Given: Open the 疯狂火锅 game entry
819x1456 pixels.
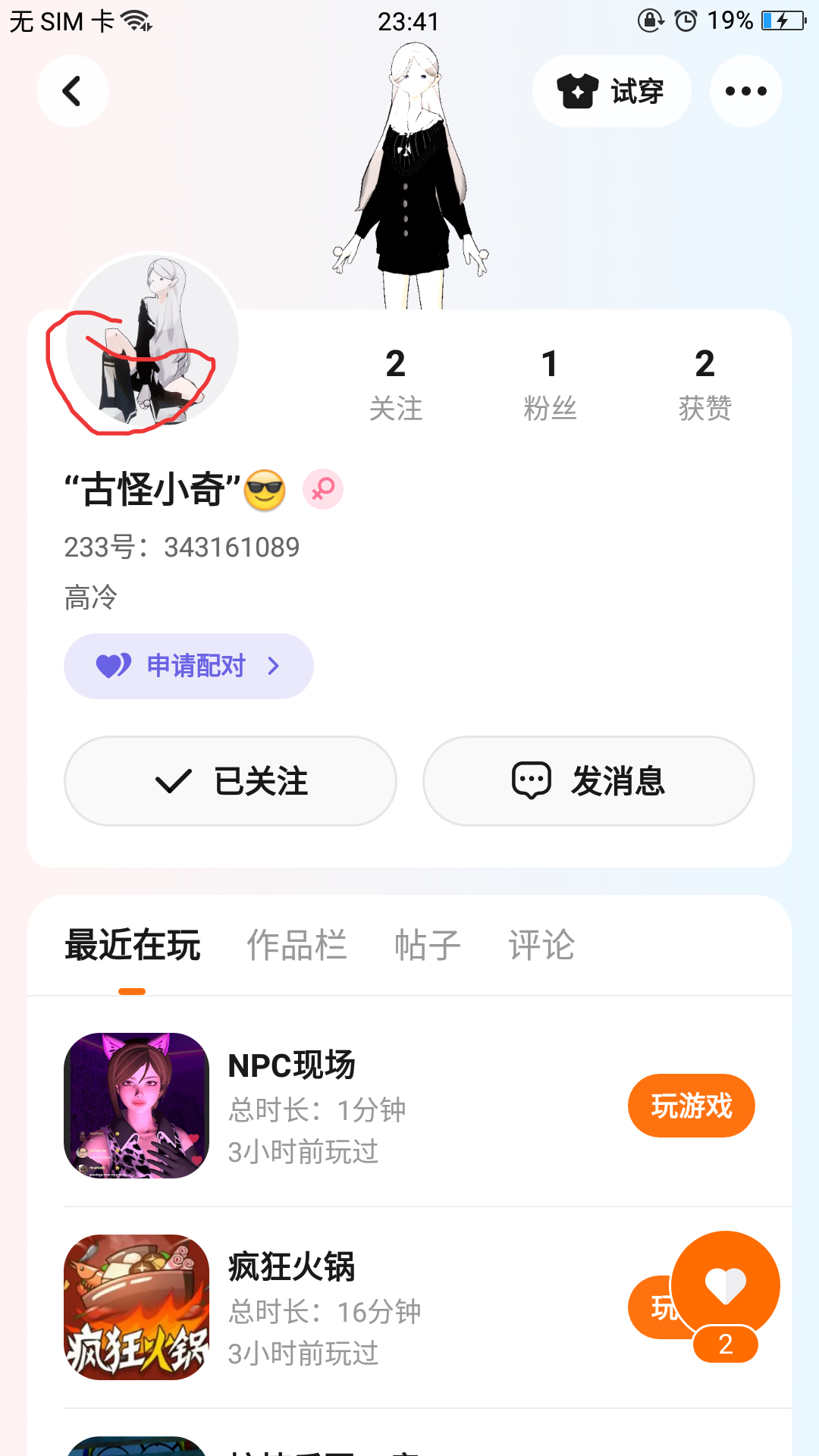Looking at the screenshot, I should tap(291, 1267).
